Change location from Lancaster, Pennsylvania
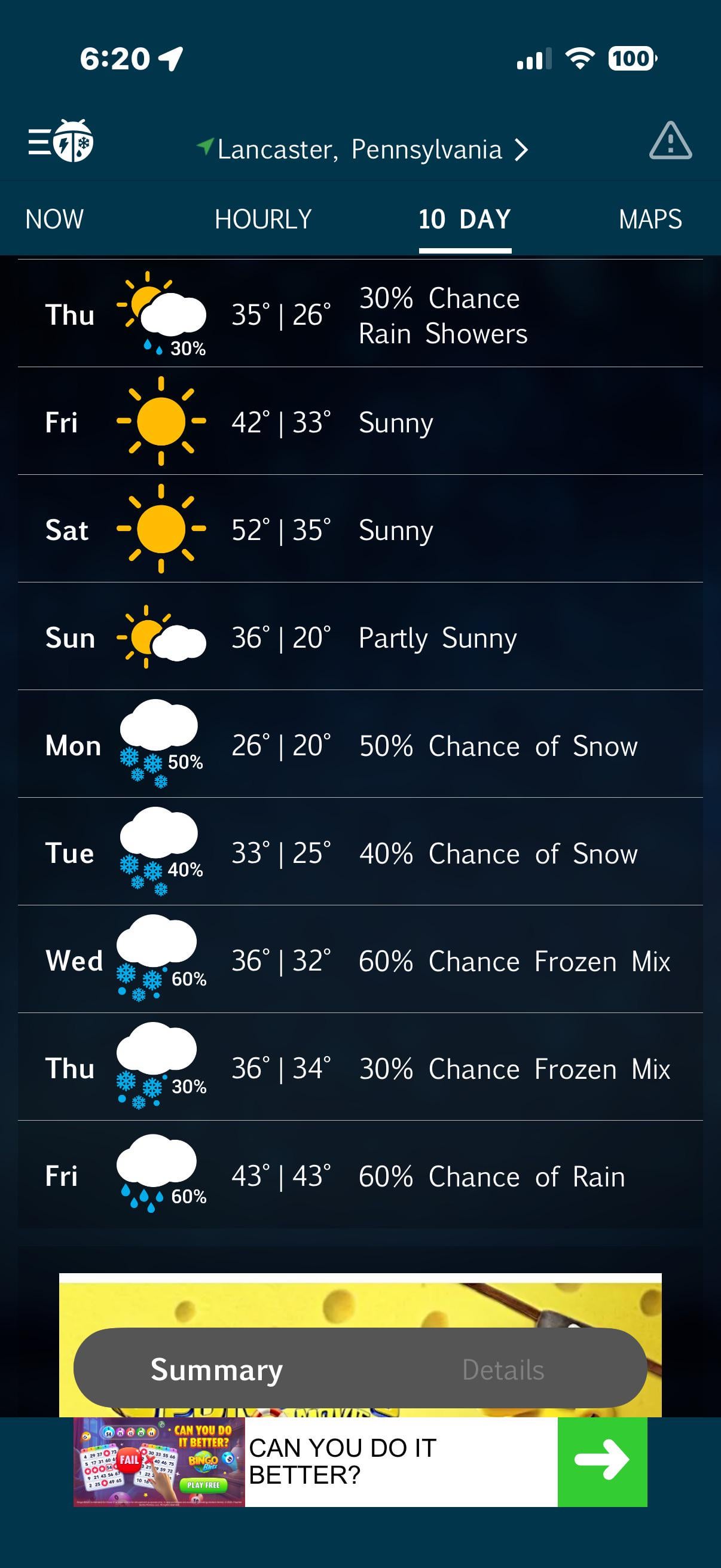This screenshot has width=721, height=1568. tap(363, 150)
